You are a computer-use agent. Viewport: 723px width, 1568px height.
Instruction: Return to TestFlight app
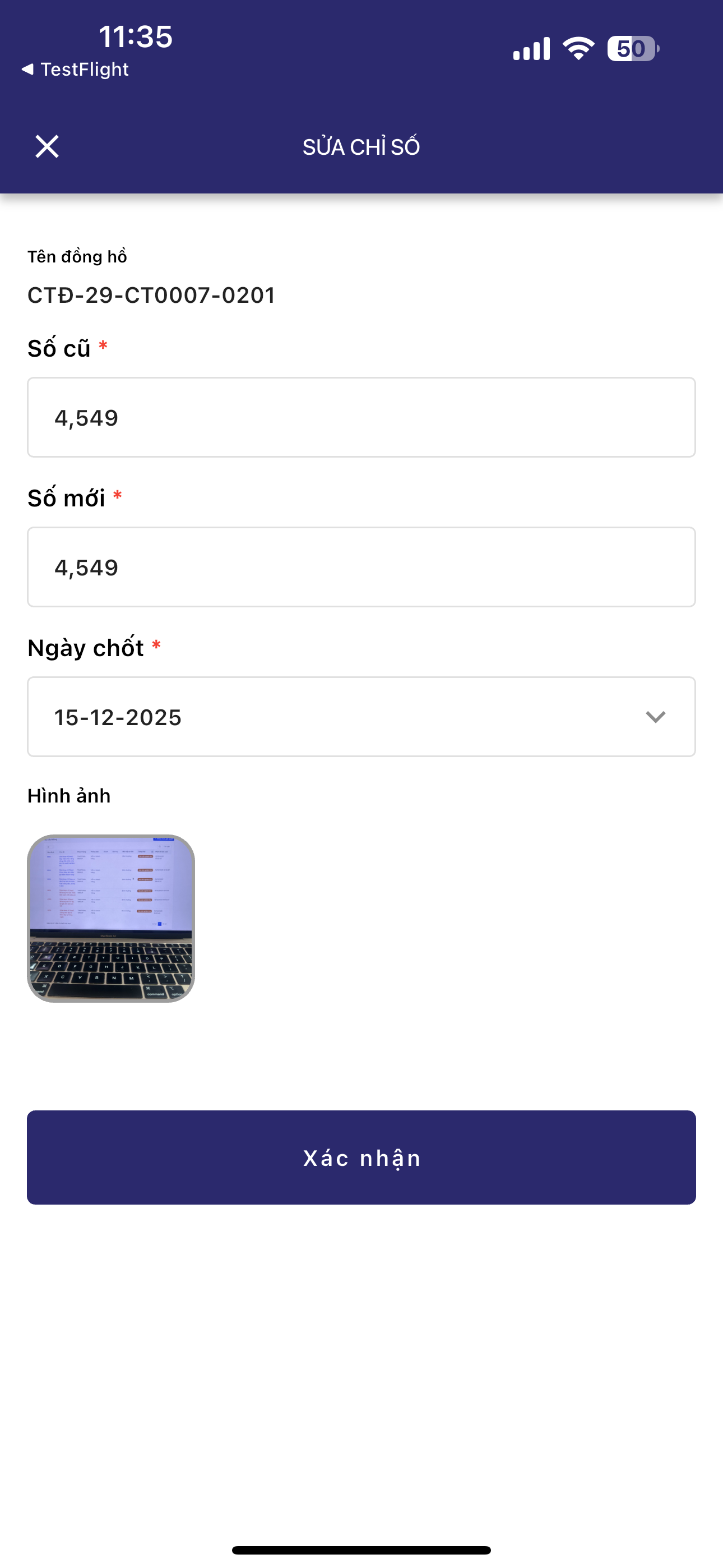point(75,70)
